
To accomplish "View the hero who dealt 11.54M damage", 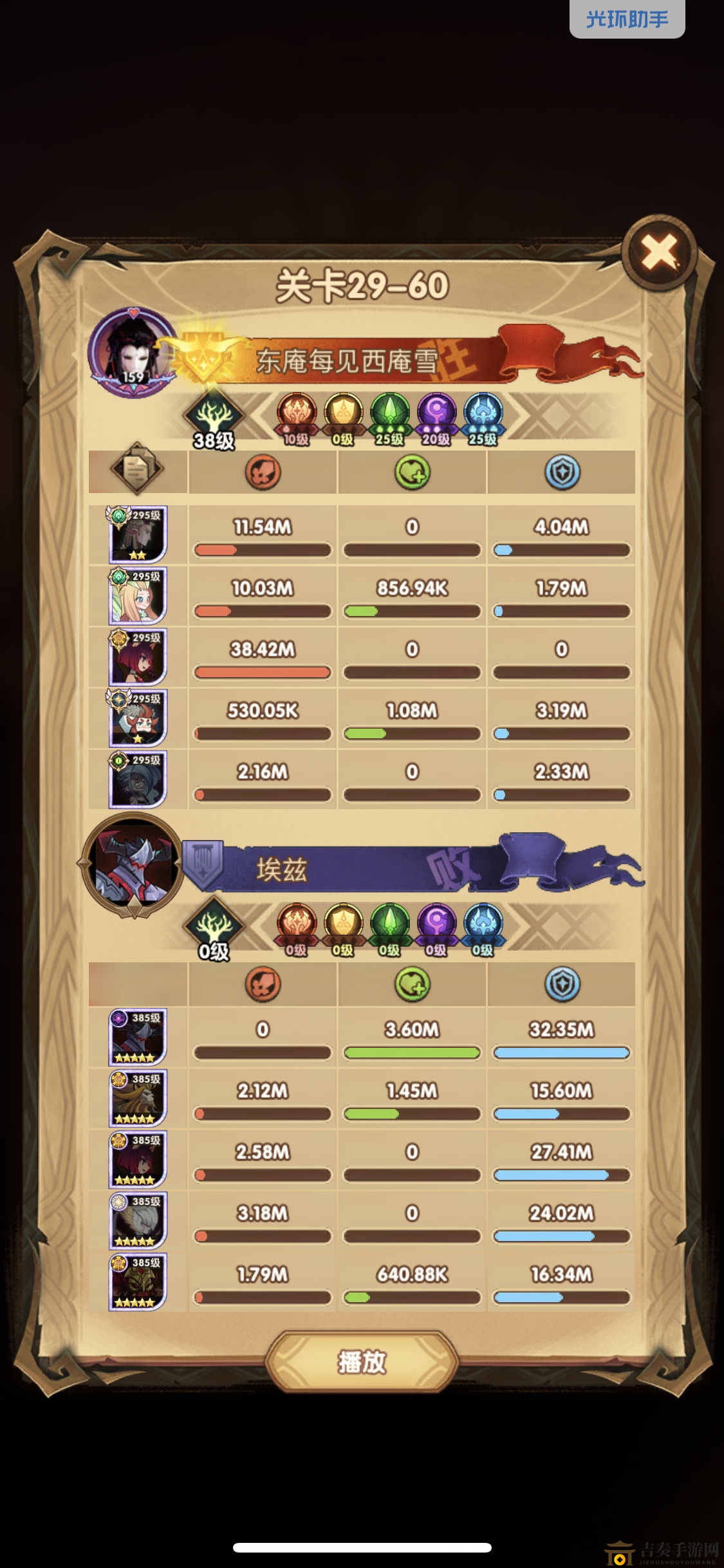I will point(138,534).
